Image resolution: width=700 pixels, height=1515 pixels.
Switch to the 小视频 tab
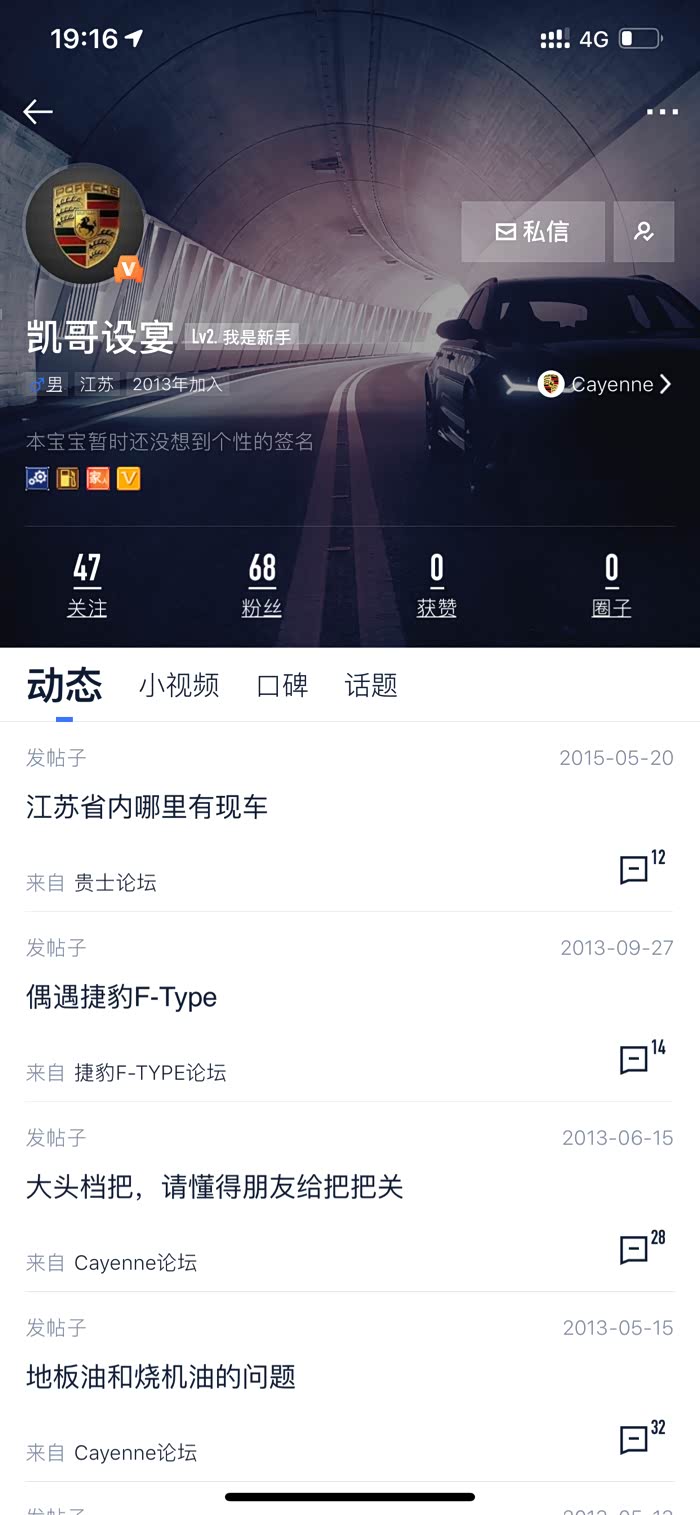179,685
